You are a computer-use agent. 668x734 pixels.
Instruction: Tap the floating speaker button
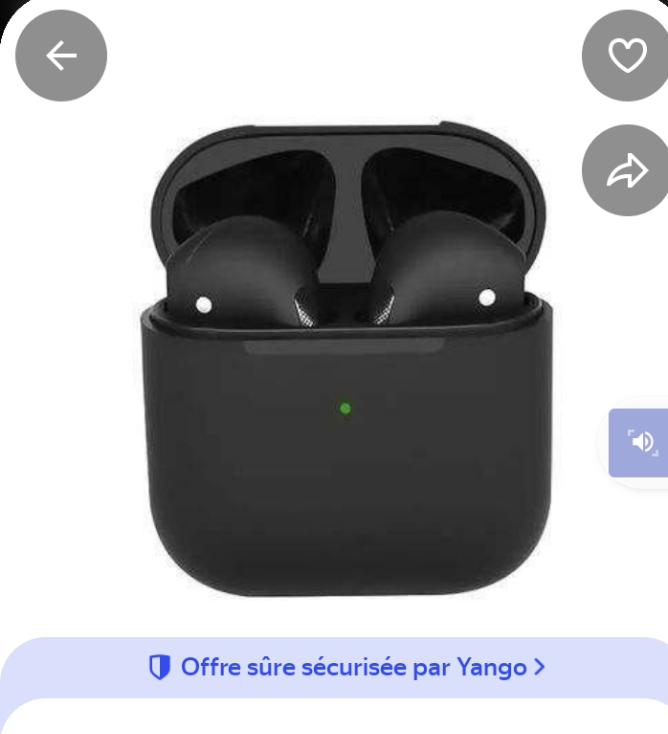coord(641,441)
